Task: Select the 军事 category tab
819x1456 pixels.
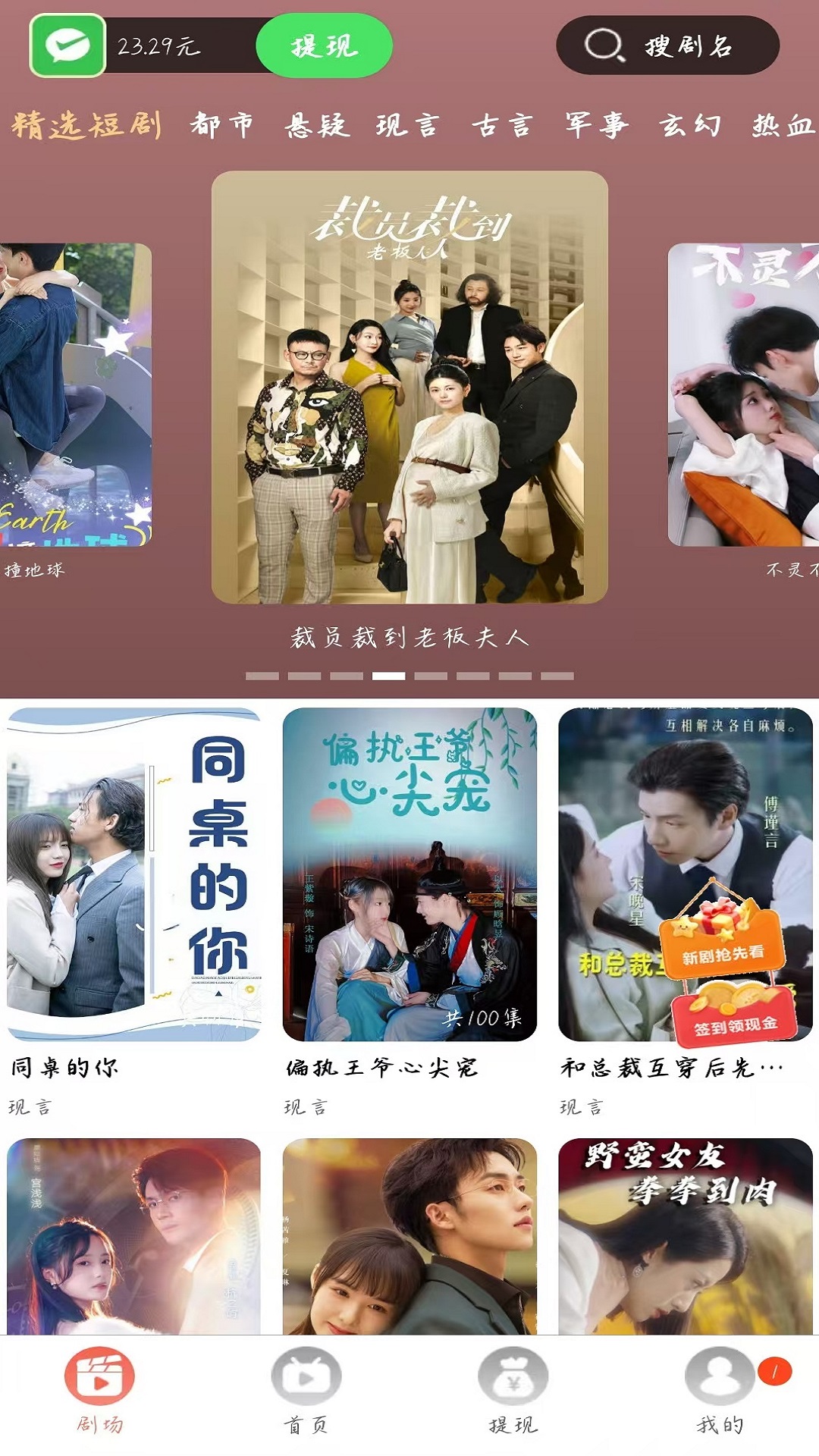Action: point(596,124)
